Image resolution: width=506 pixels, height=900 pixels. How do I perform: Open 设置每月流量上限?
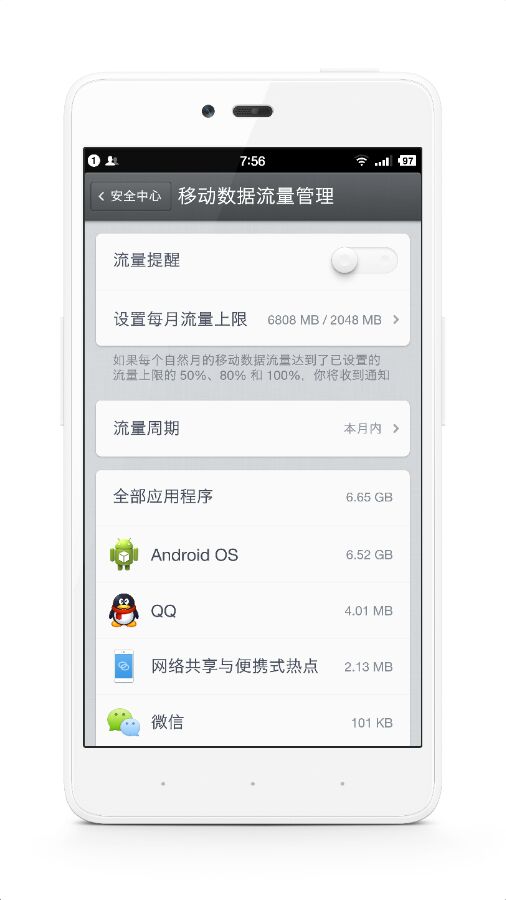[x=252, y=319]
